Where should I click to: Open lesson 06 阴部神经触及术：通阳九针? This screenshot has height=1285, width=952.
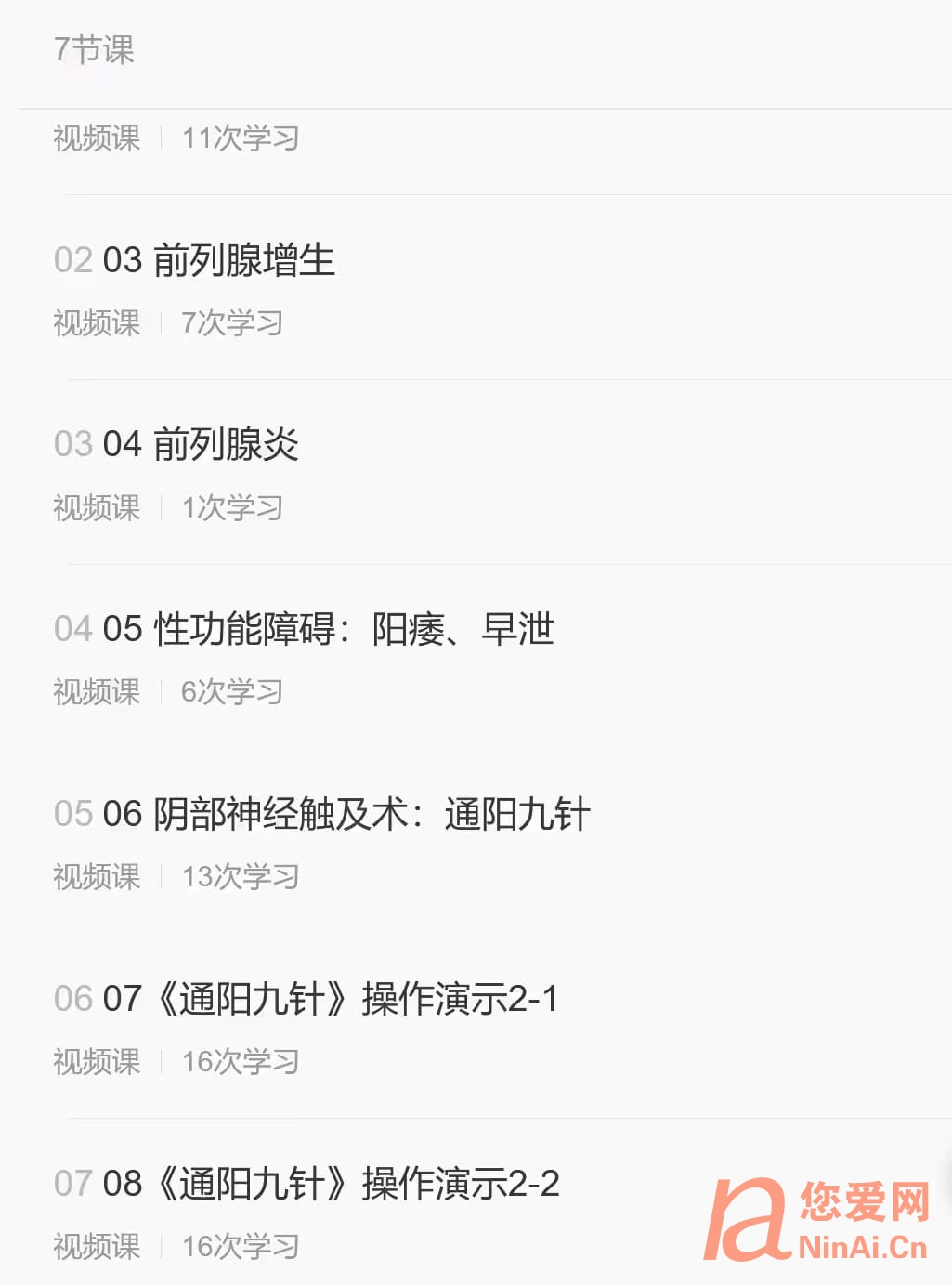346,814
